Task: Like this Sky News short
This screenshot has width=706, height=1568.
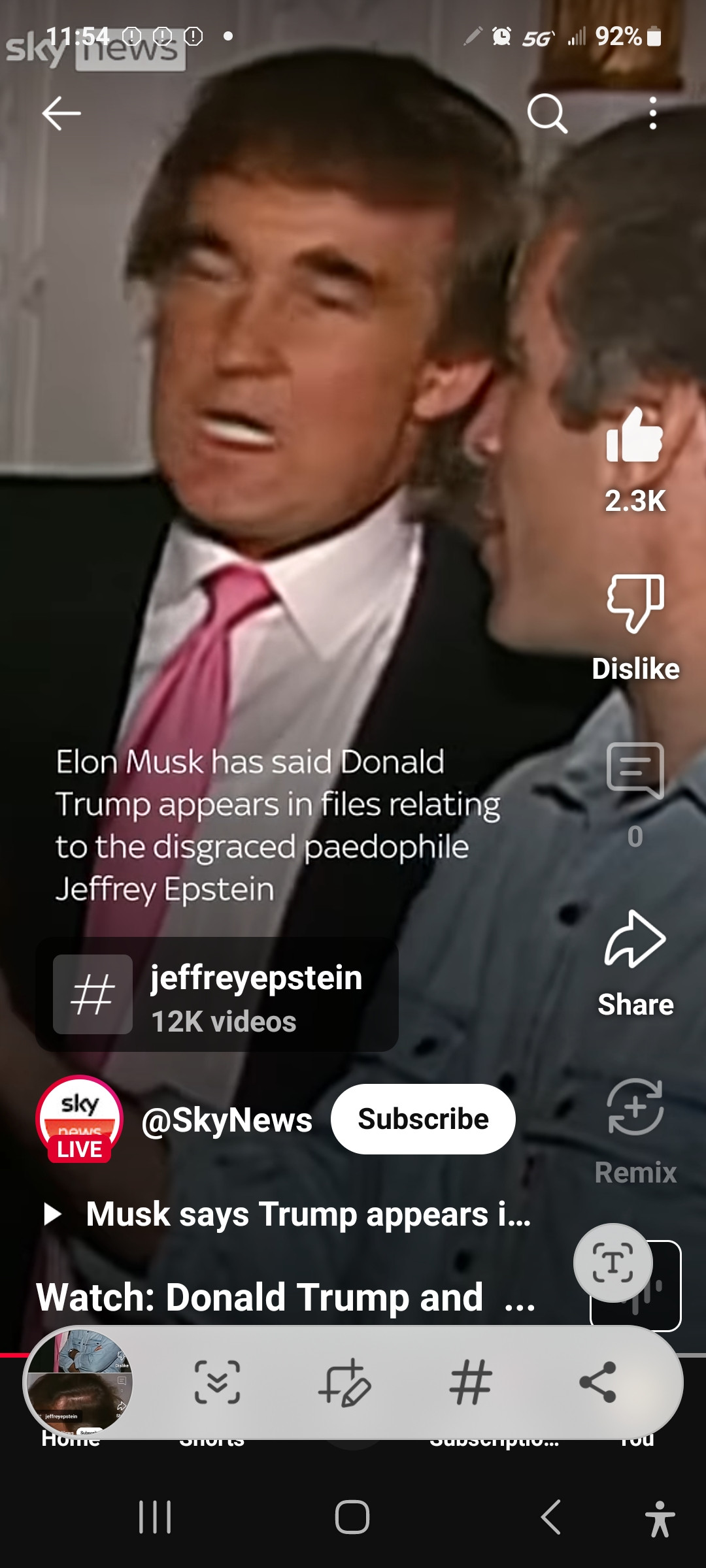Action: click(x=635, y=436)
